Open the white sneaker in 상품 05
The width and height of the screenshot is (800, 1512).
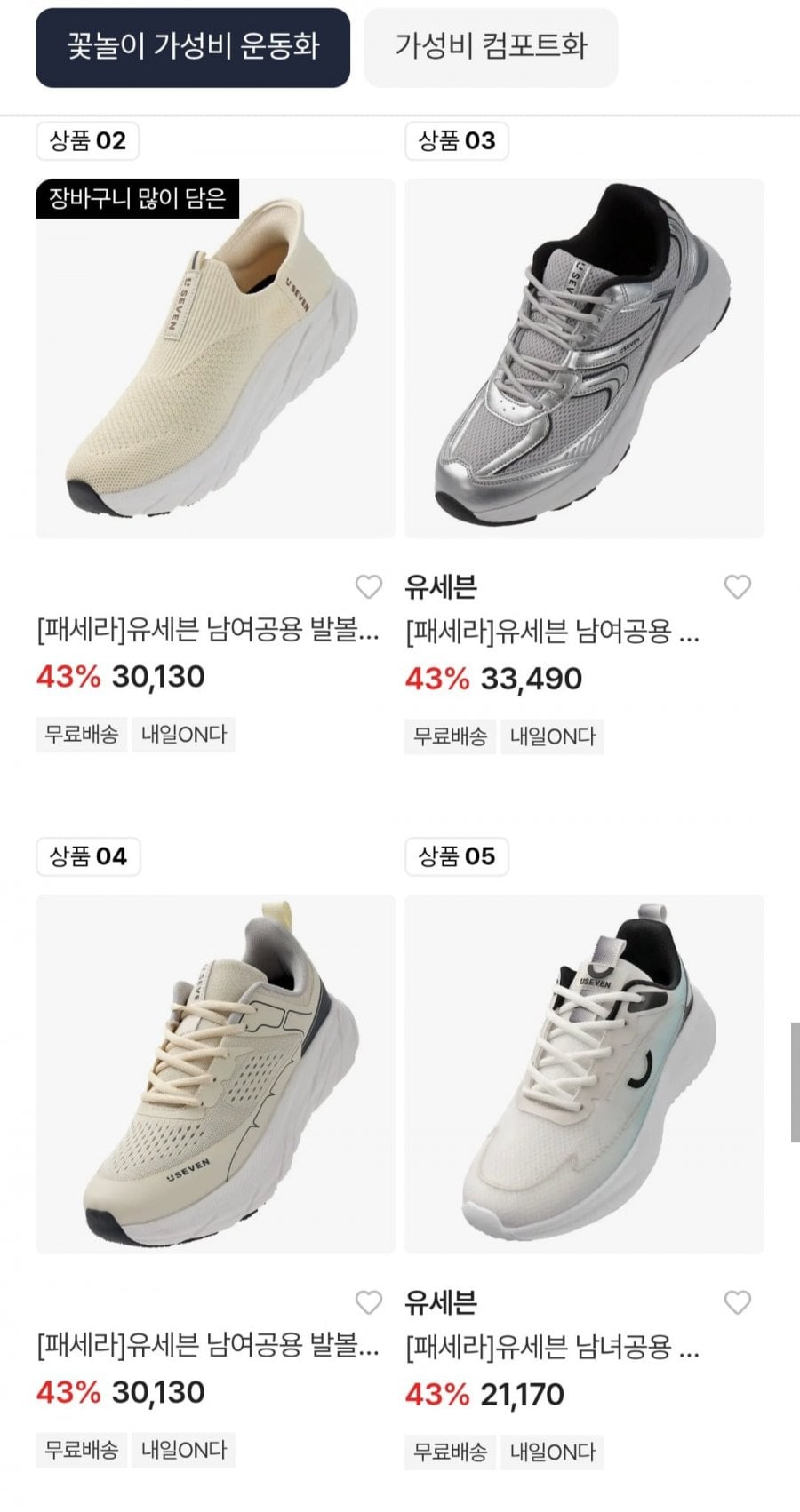(x=584, y=1074)
